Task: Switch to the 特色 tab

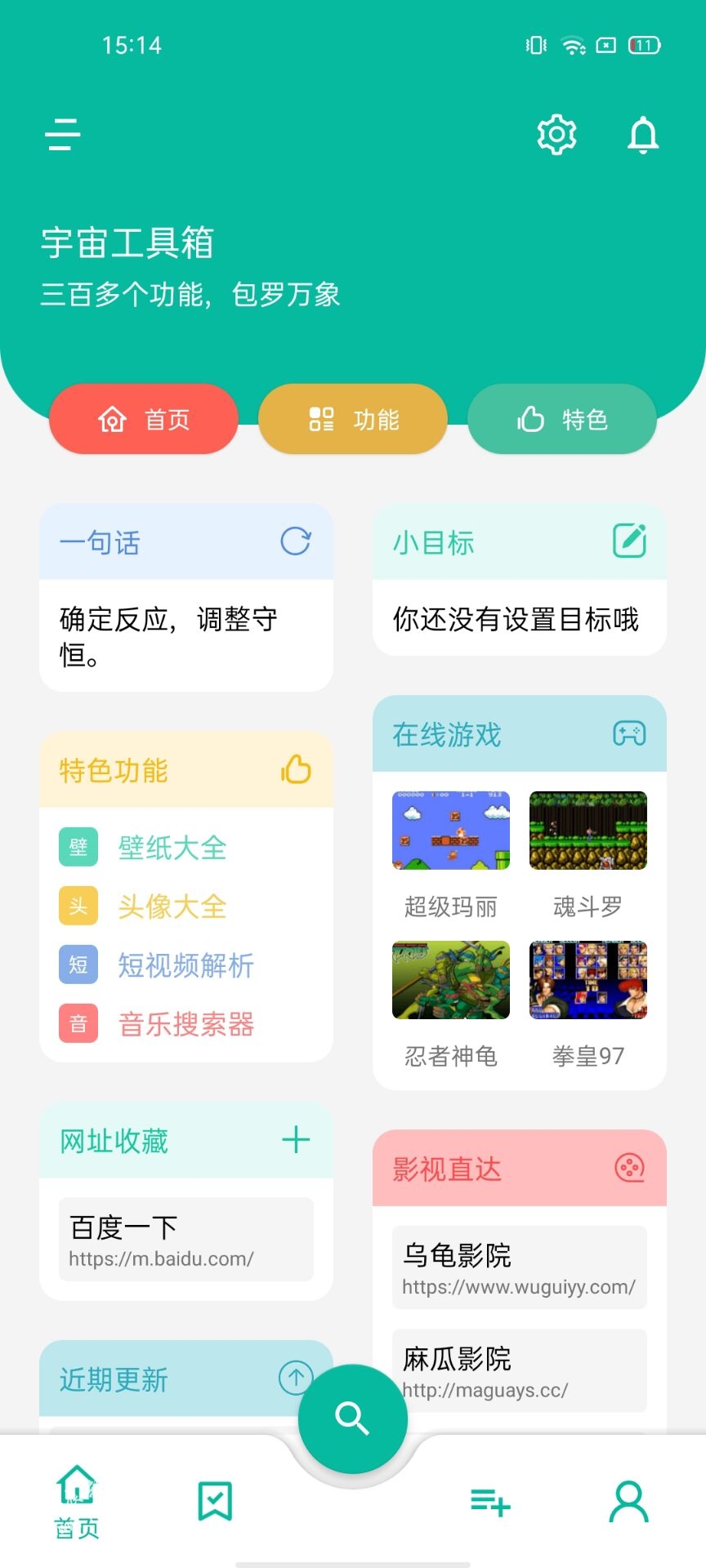Action: point(562,419)
